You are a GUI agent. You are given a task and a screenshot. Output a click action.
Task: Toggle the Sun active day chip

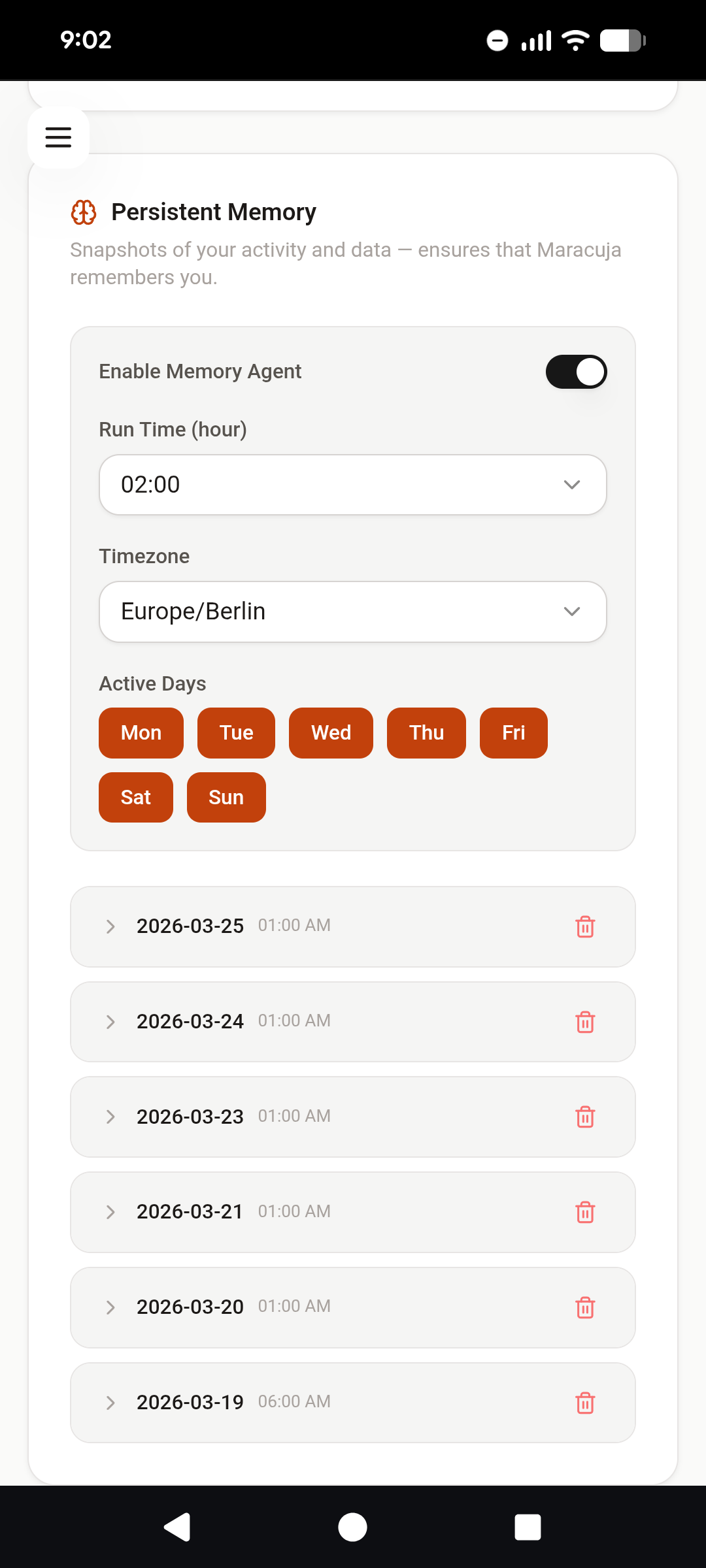point(226,798)
